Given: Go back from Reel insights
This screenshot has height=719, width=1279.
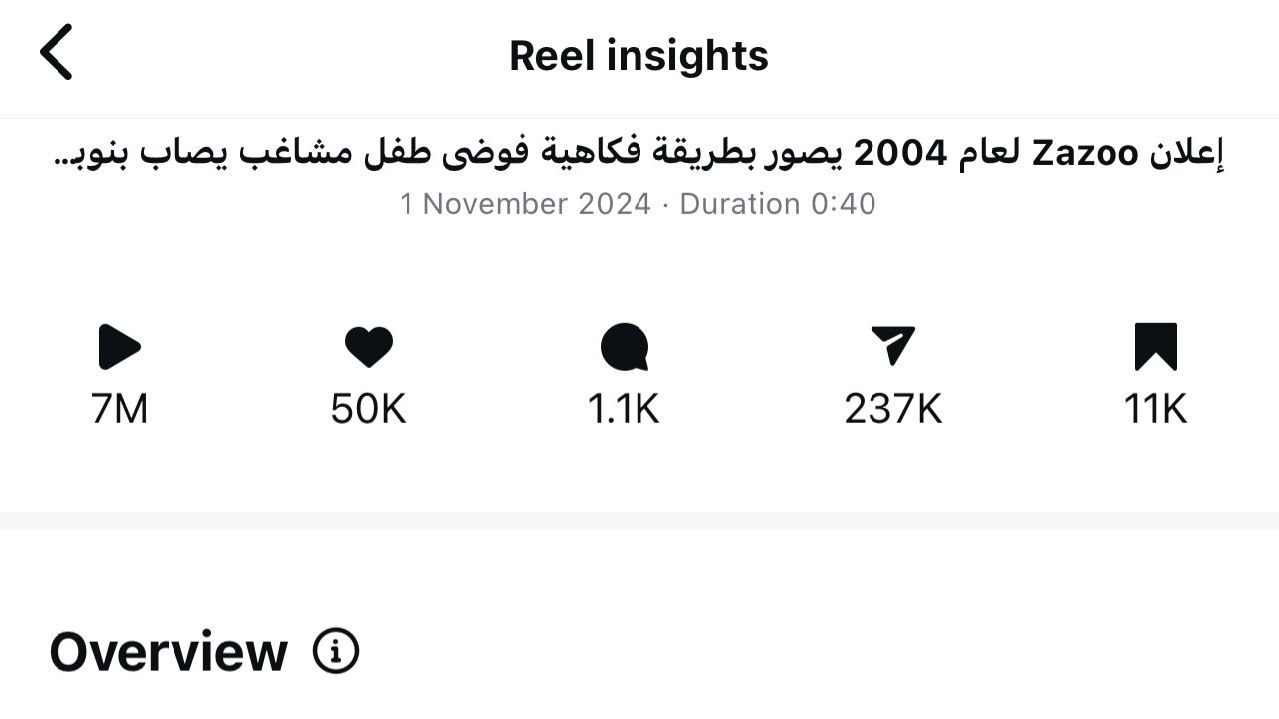Looking at the screenshot, I should pyautogui.click(x=56, y=53).
